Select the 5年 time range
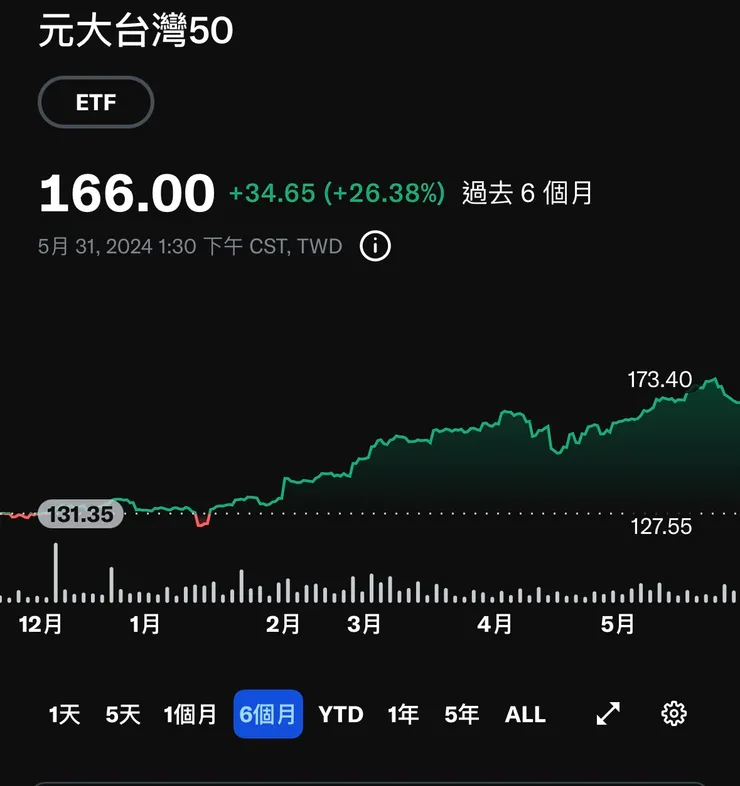The image size is (740, 786). pos(460,715)
